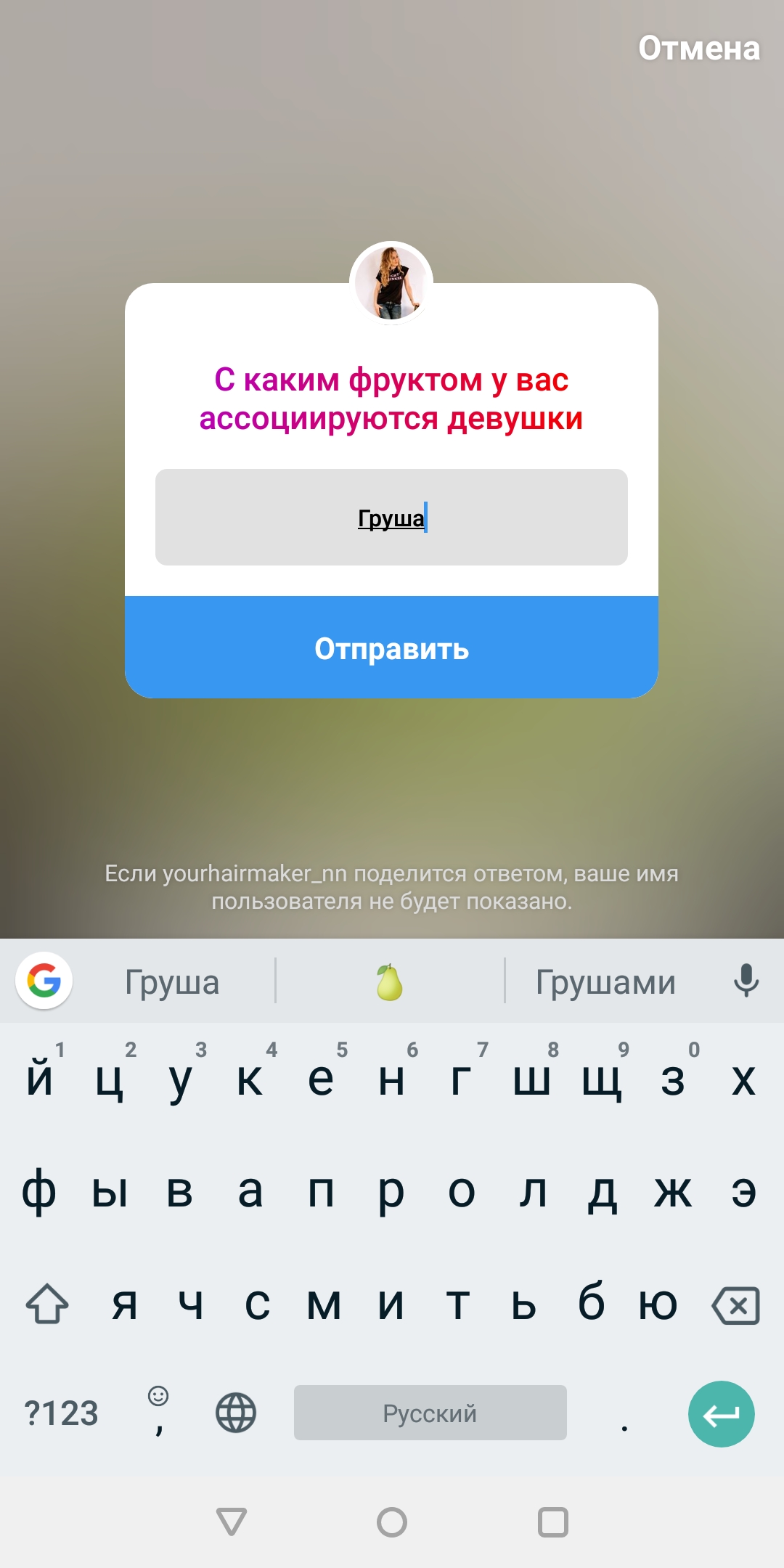Delete a character with backspace
The height and width of the screenshot is (1568, 784).
tap(736, 1305)
